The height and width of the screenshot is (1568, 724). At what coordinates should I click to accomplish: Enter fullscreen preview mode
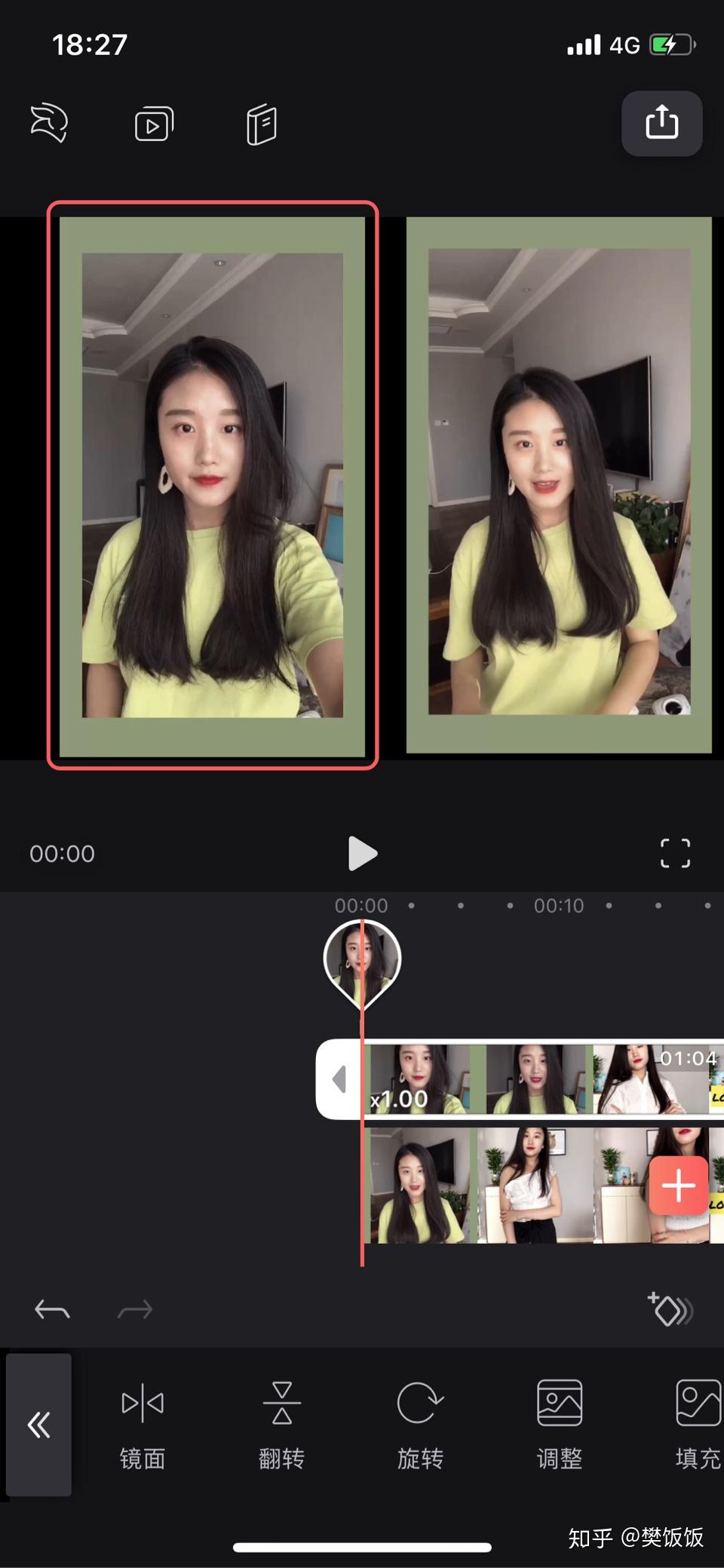[x=675, y=853]
